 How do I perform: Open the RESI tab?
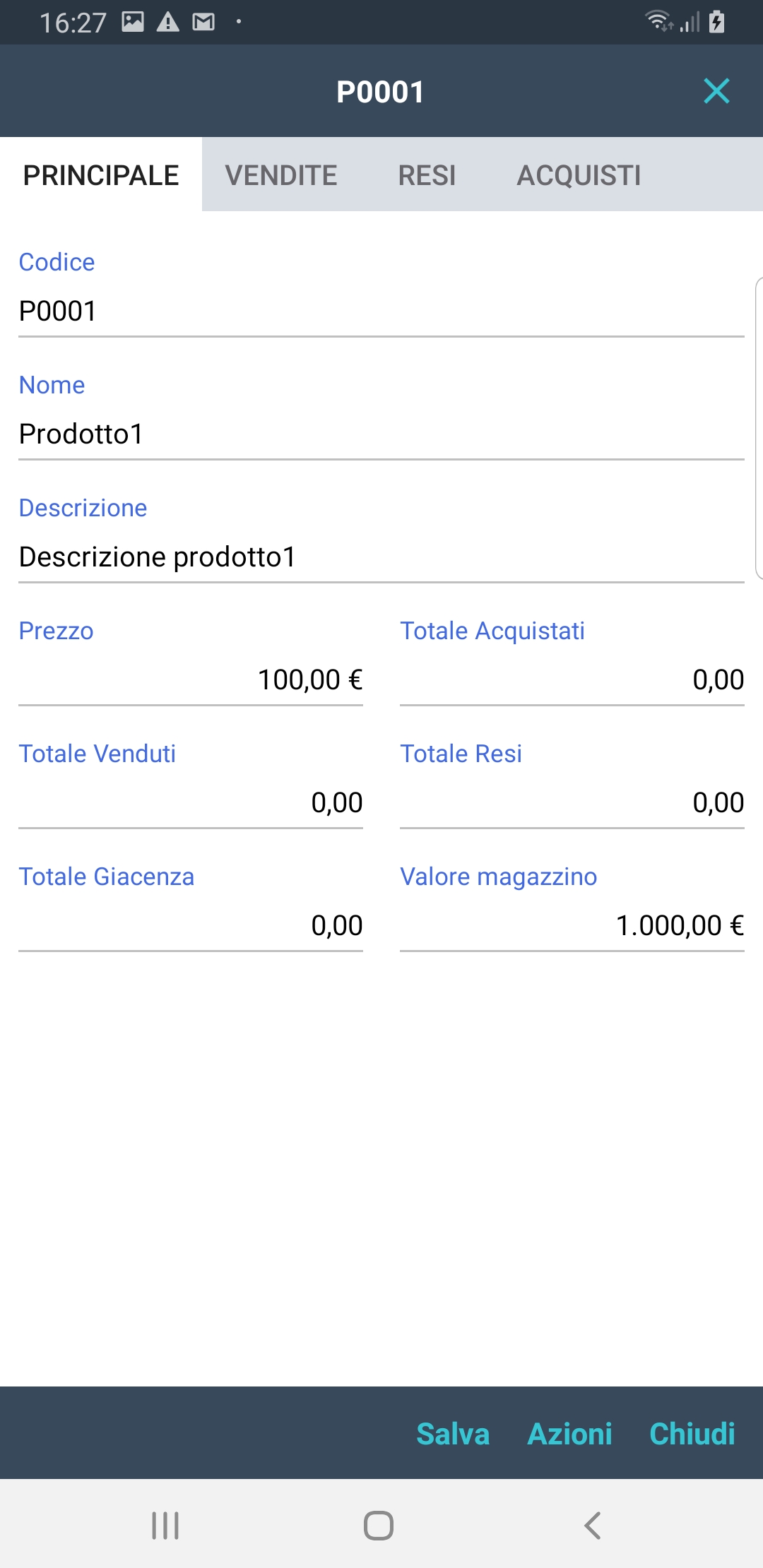427,175
